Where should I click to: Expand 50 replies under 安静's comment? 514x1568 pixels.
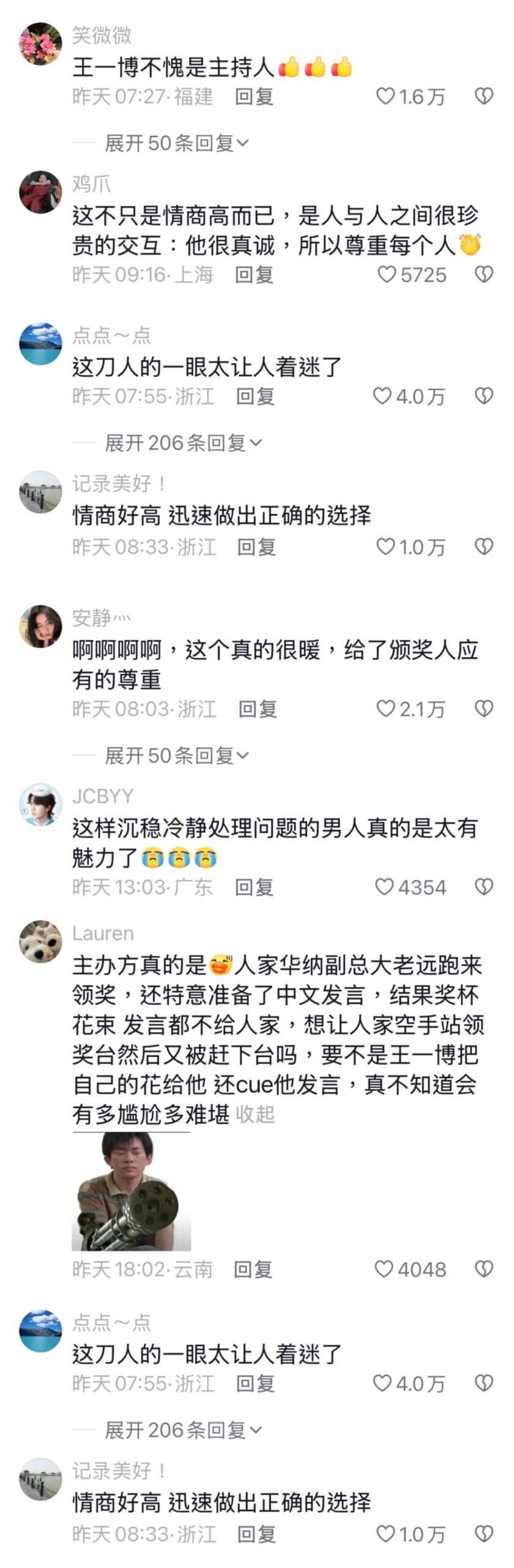click(177, 756)
